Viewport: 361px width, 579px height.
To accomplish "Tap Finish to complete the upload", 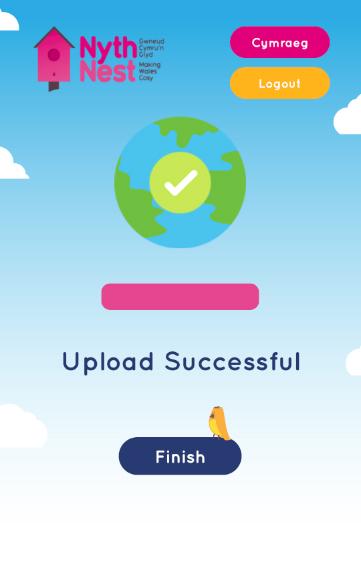I will (x=180, y=456).
